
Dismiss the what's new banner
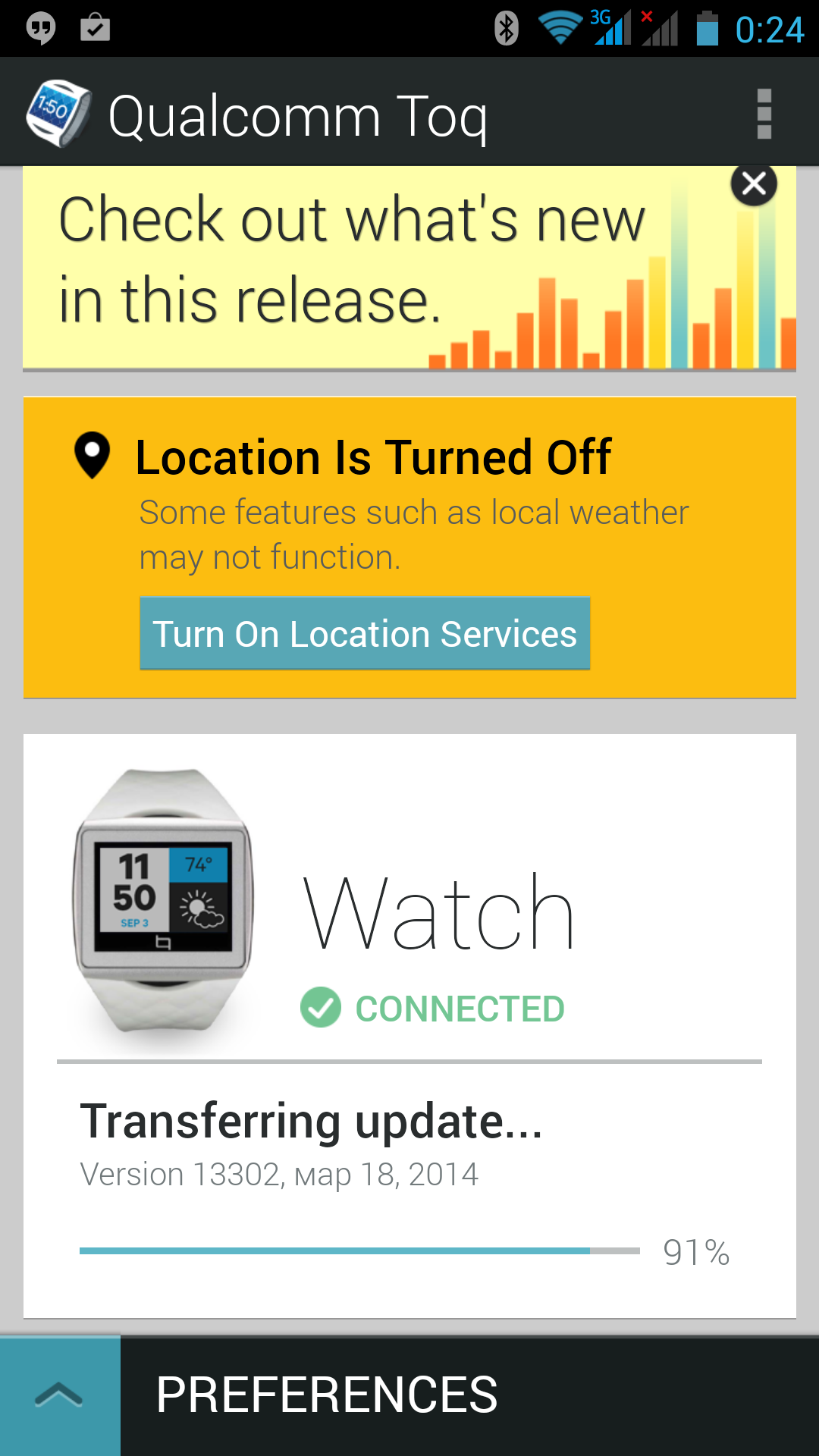point(754,184)
